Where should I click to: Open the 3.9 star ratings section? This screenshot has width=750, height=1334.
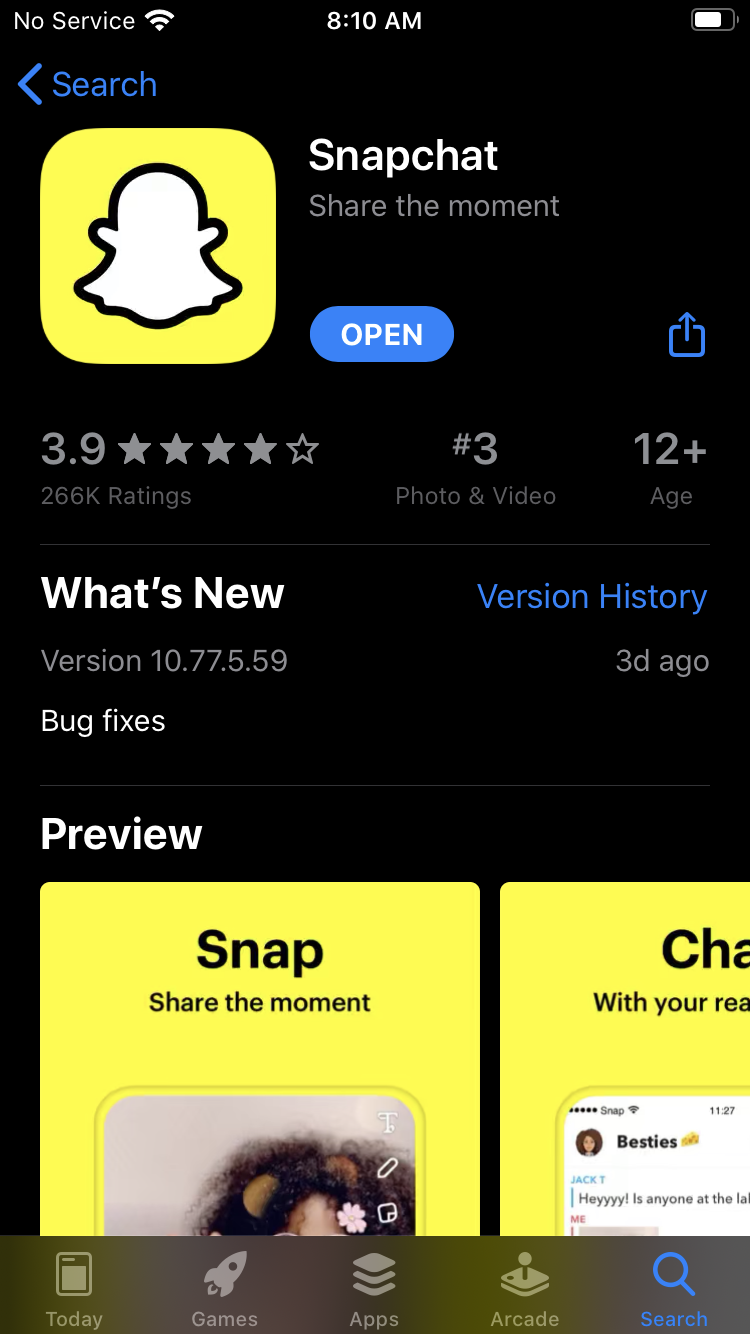(x=180, y=468)
